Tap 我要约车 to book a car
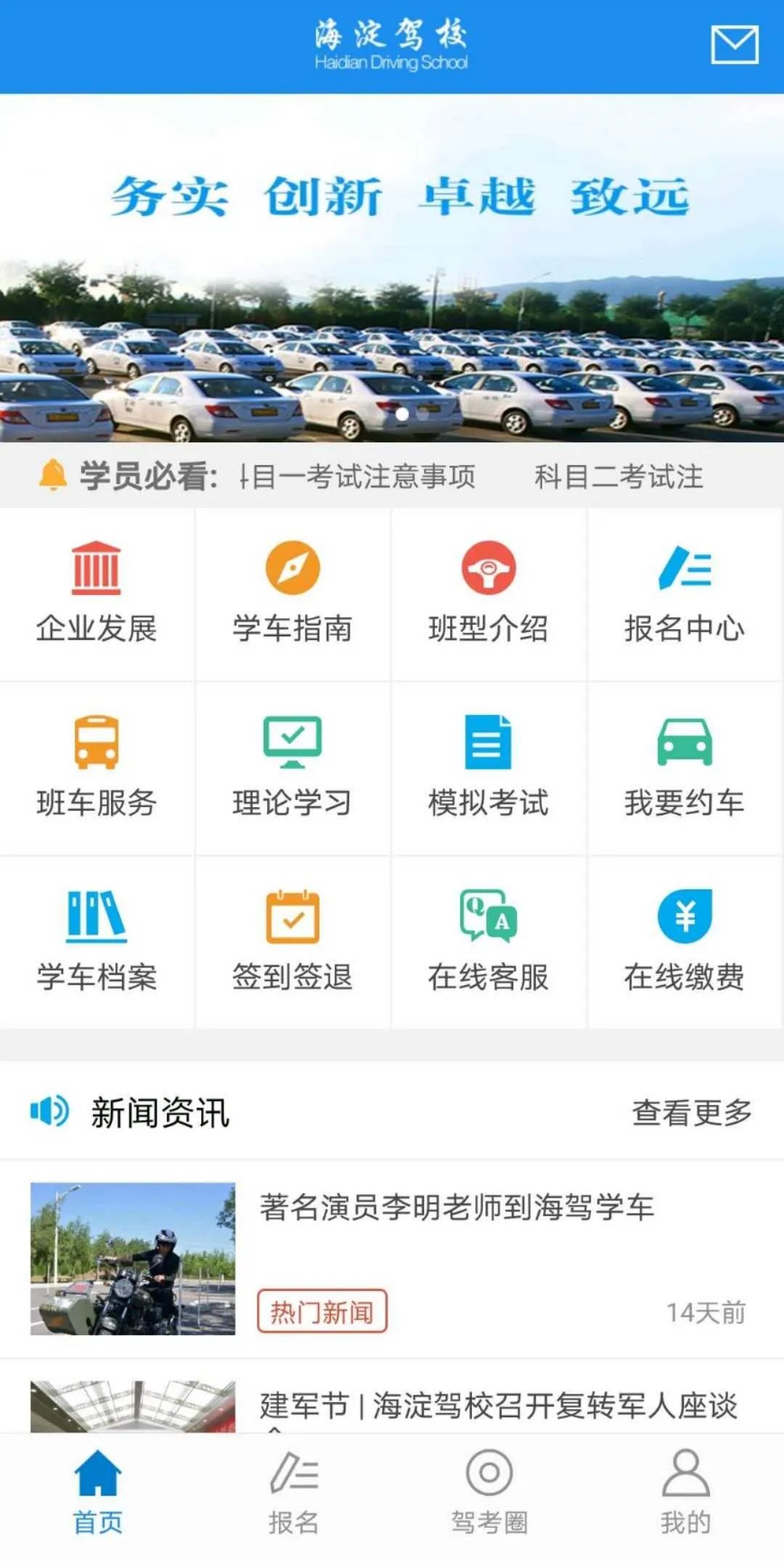 pyautogui.click(x=685, y=769)
